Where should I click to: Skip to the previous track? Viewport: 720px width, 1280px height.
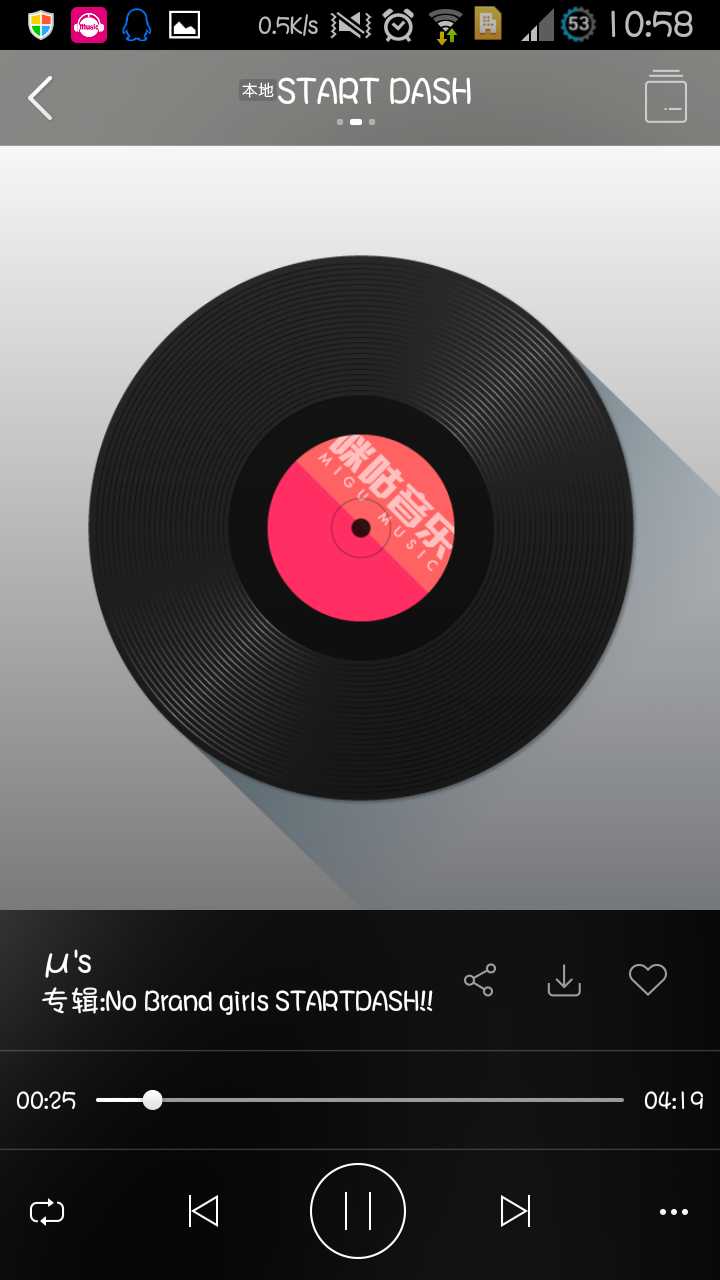pos(204,1212)
